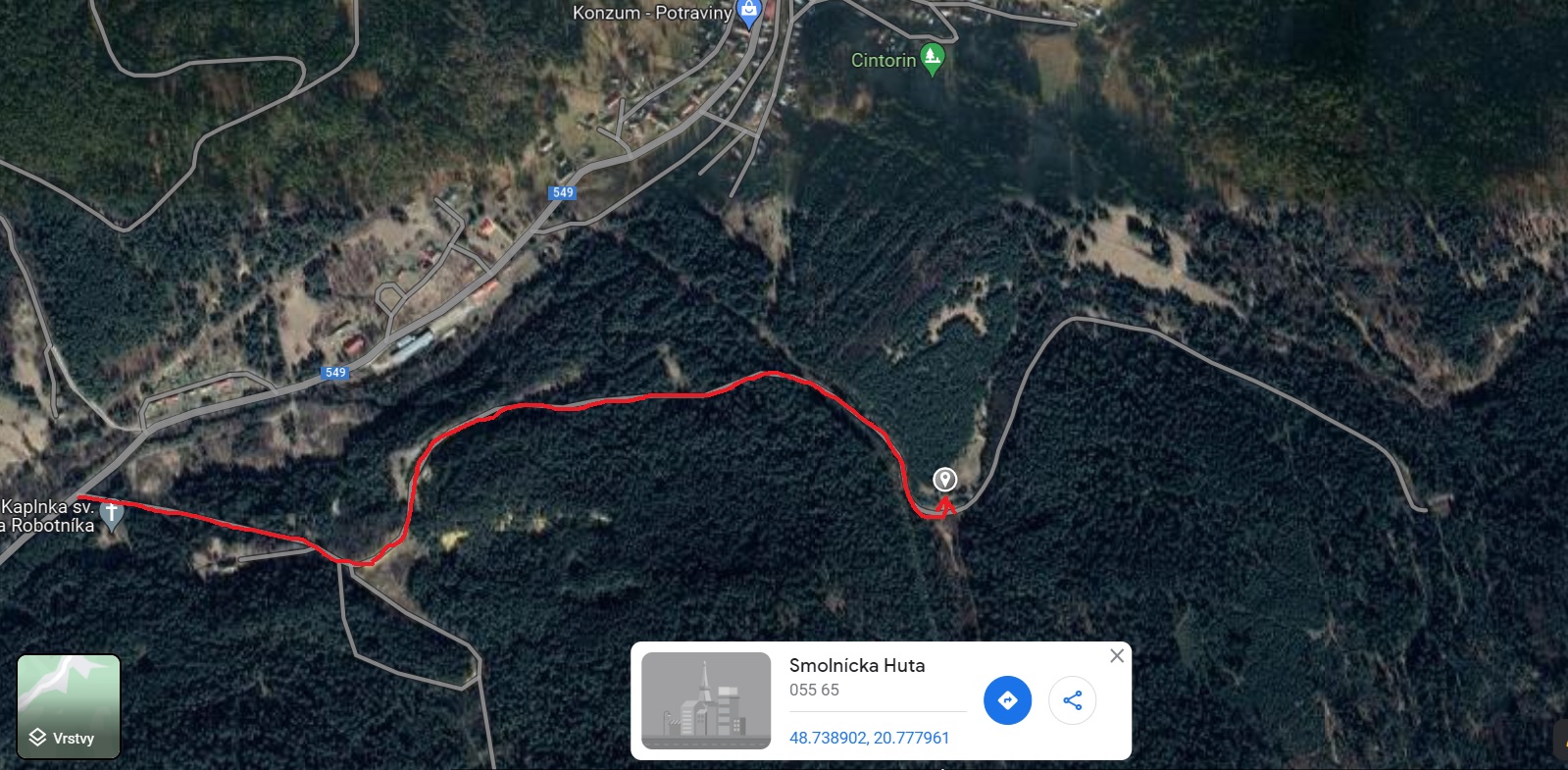Tap the dropped location pin
This screenshot has width=1568, height=770.
[944, 480]
